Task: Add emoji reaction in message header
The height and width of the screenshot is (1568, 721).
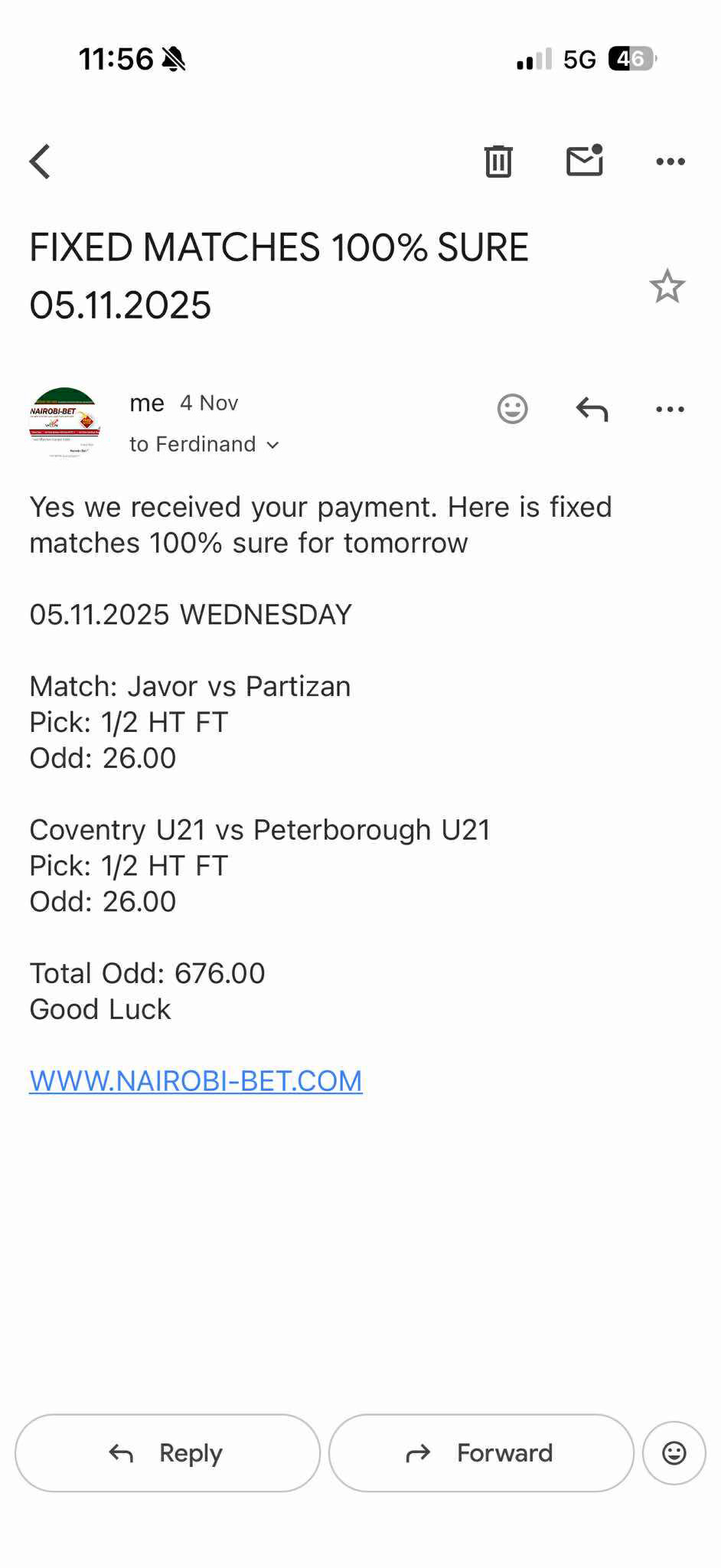Action: pos(512,409)
